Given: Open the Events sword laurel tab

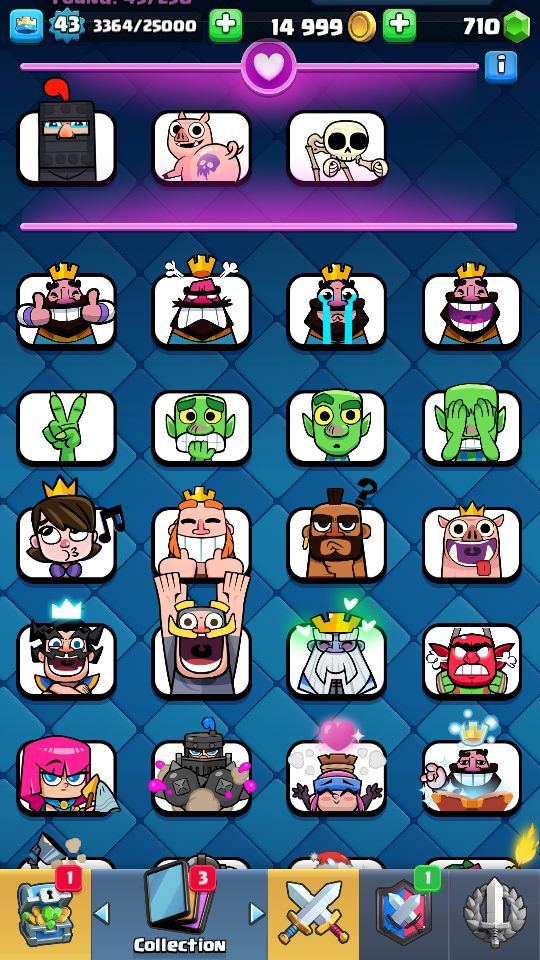Looking at the screenshot, I should (494, 914).
